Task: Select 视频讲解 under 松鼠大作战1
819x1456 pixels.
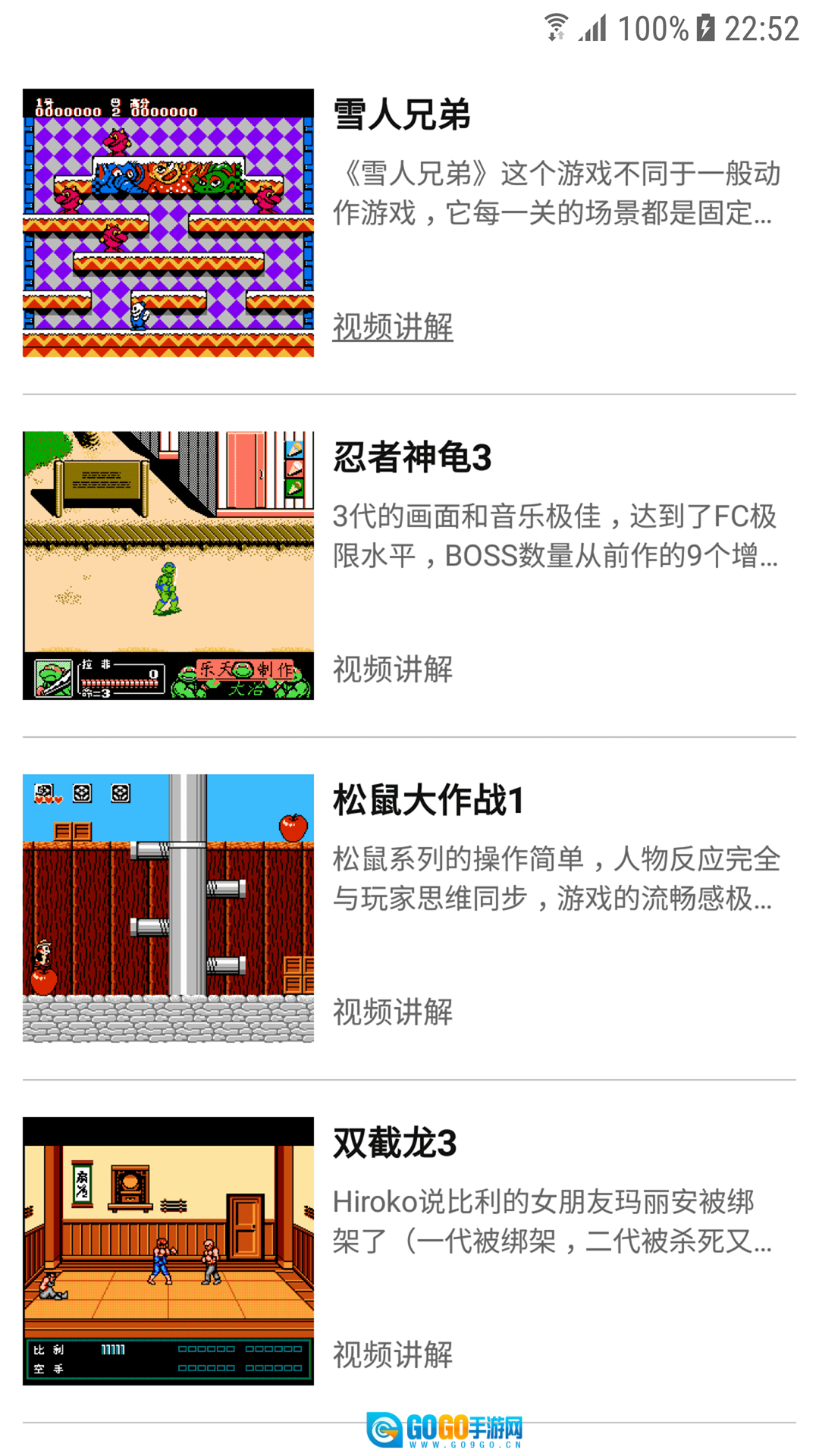Action: tap(393, 1012)
